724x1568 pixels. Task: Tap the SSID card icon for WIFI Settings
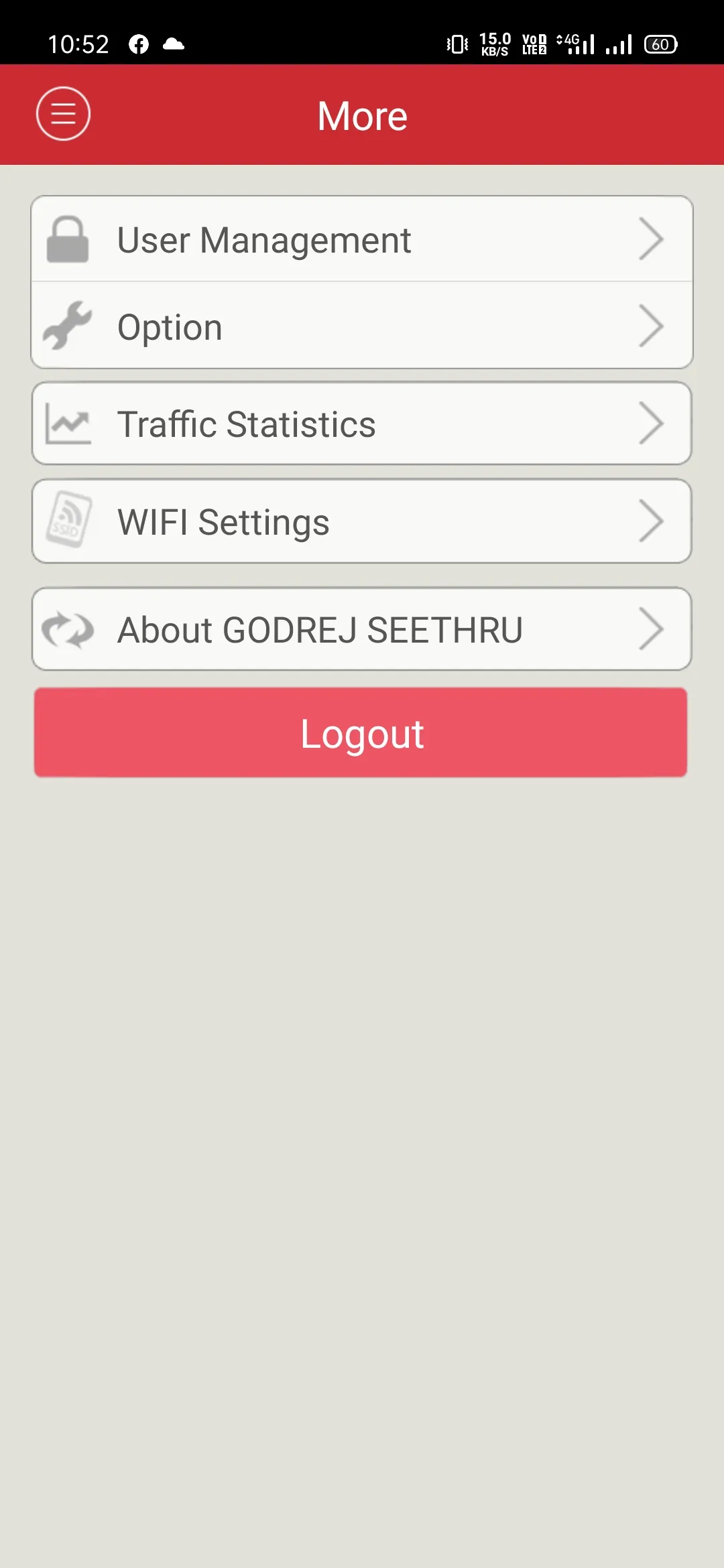coord(68,521)
